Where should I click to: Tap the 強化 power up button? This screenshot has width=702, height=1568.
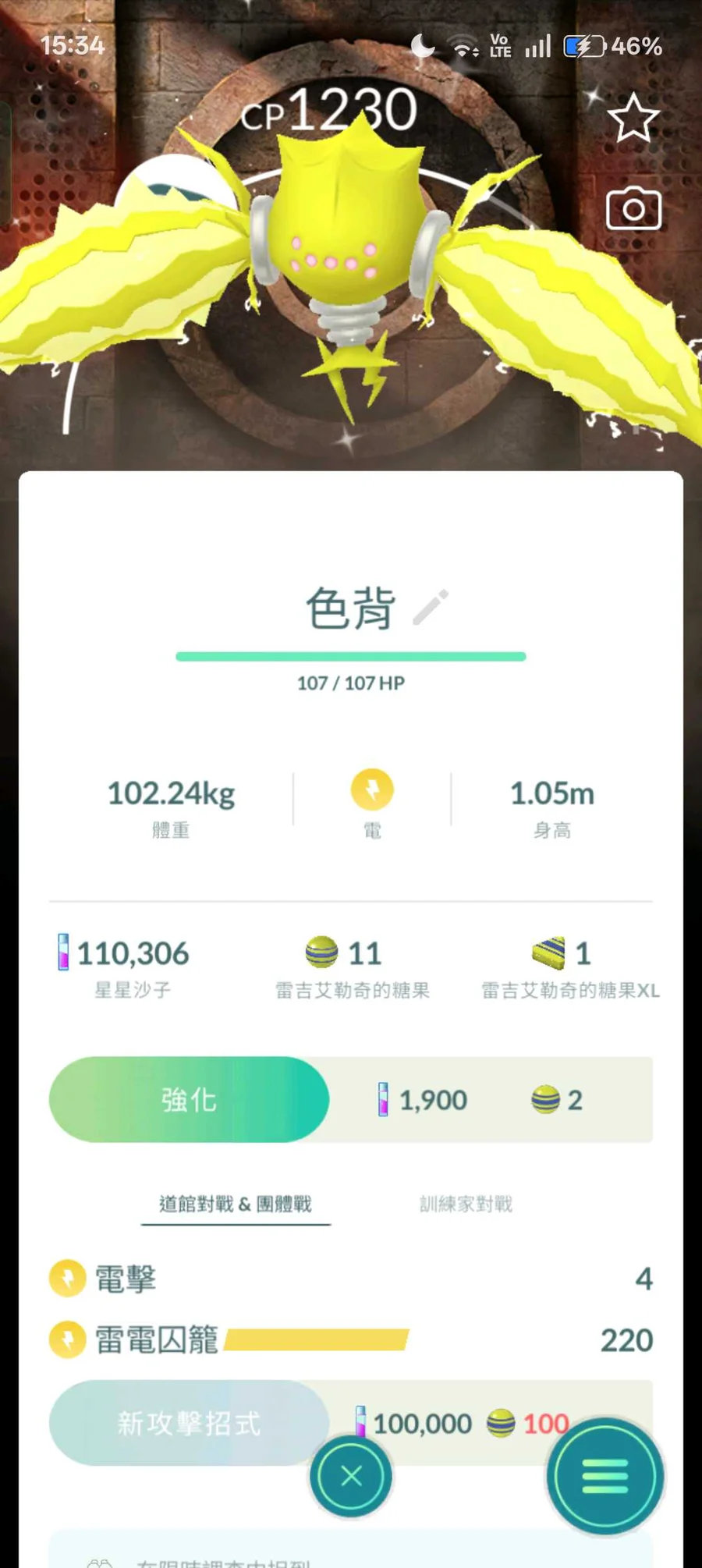click(x=189, y=1099)
